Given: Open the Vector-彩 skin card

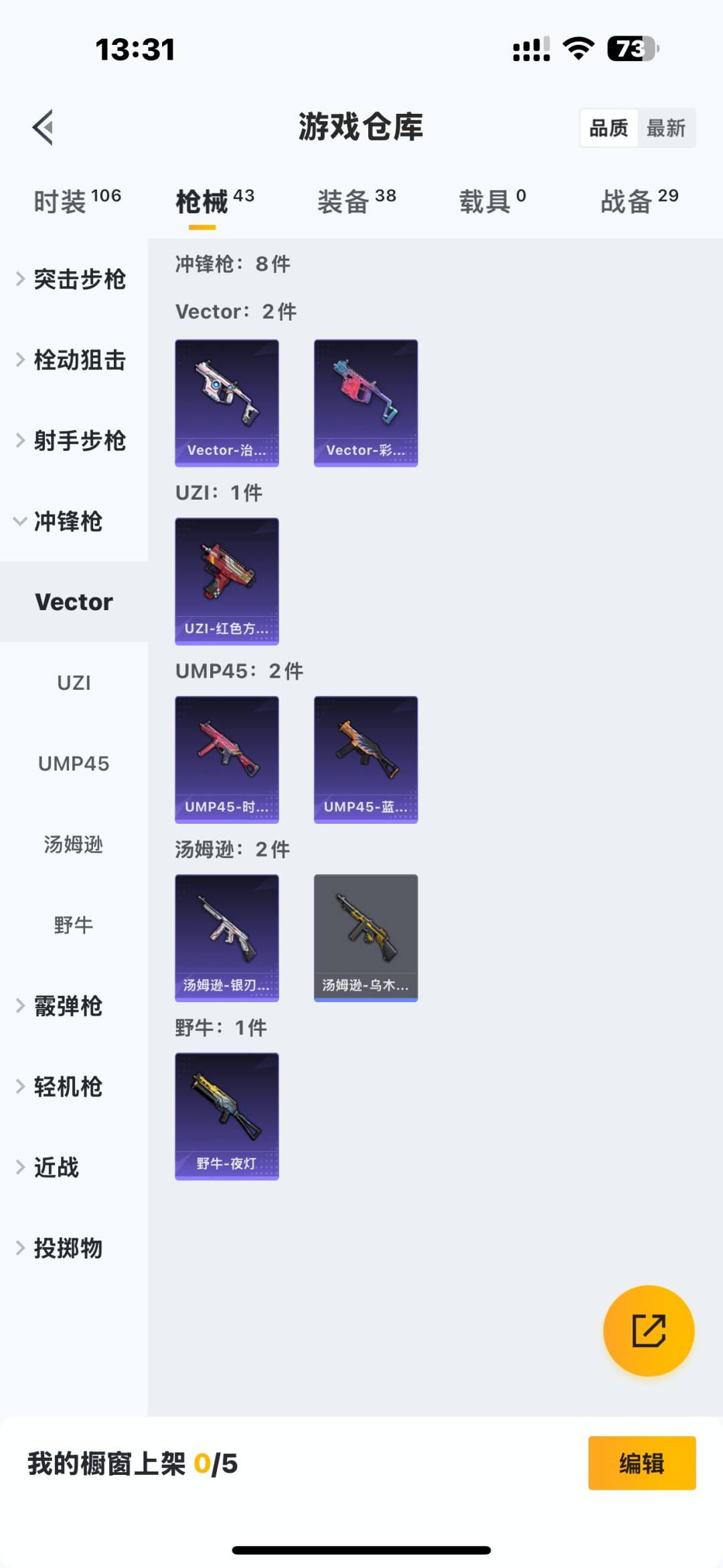Looking at the screenshot, I should (366, 401).
